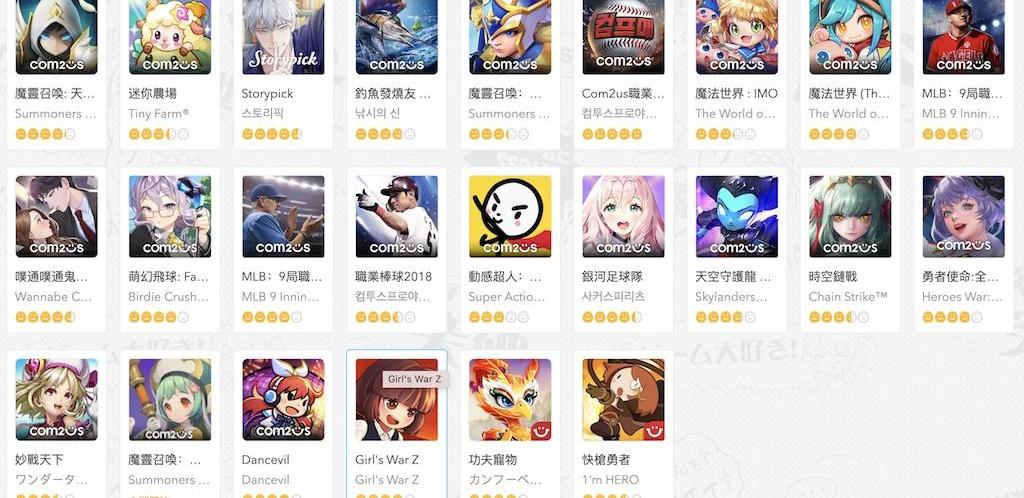View the 天空守護龍 Skylanders card

737,217
